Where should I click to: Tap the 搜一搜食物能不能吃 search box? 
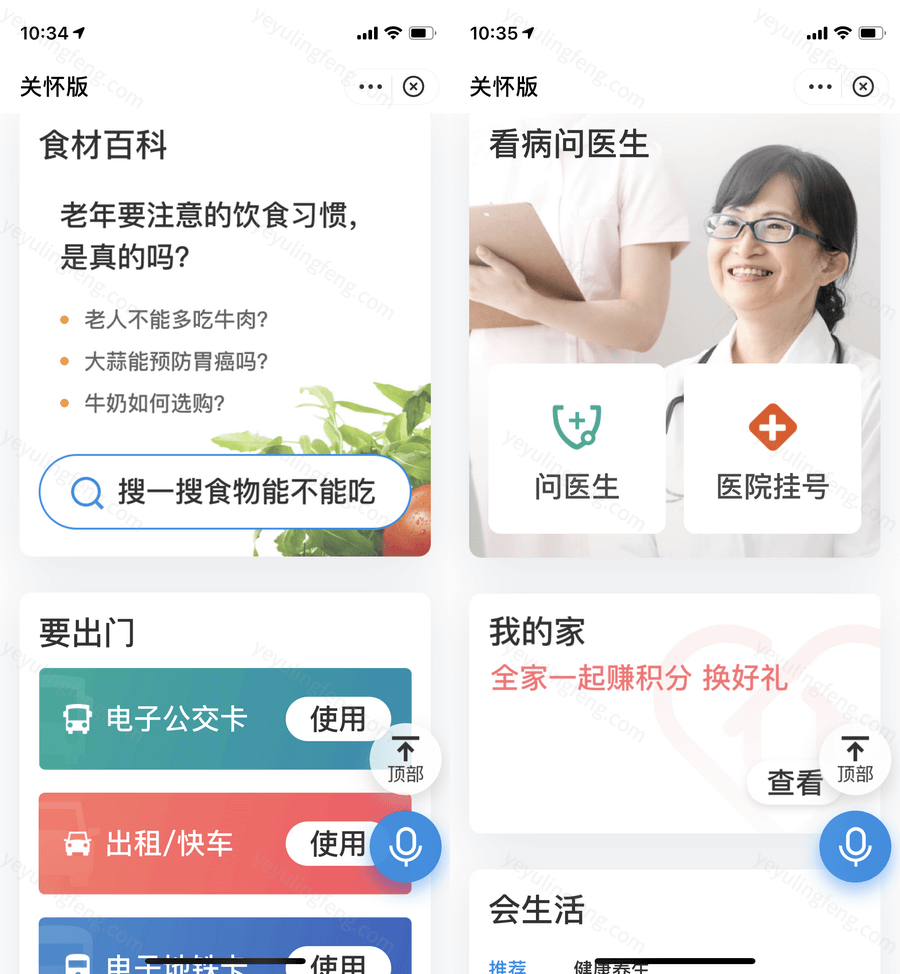click(225, 492)
